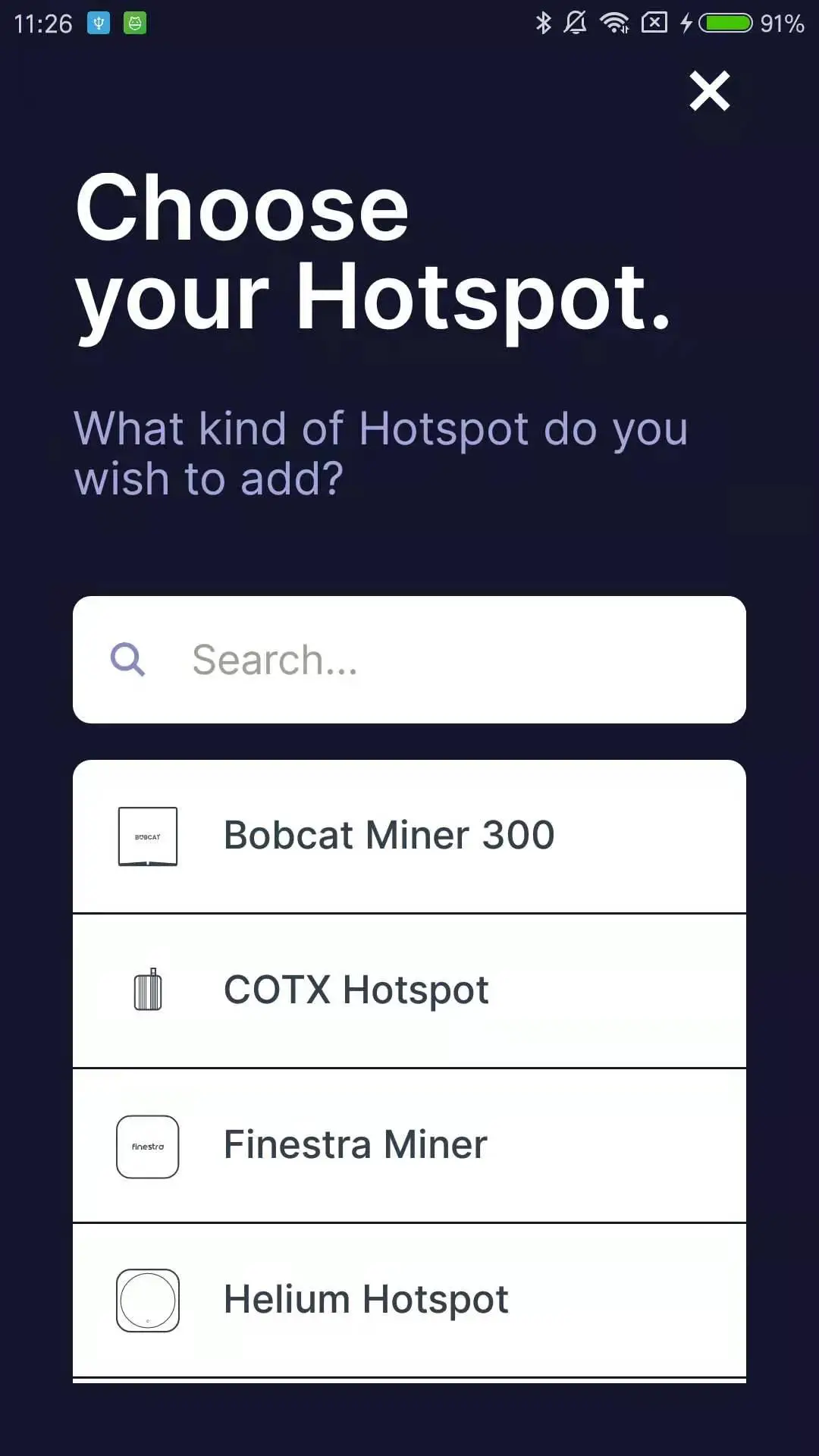
Task: Select Bobcat Miner 300 from the list
Action: 388,835
